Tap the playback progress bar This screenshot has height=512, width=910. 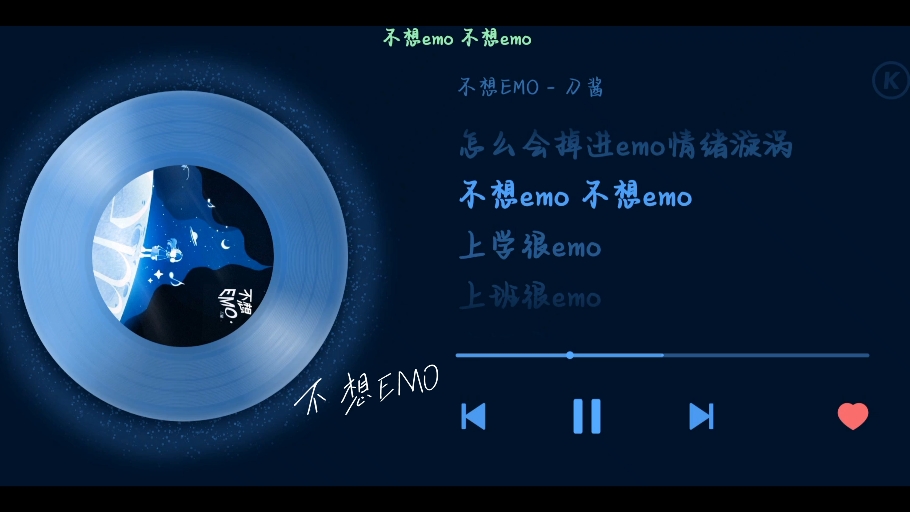pyautogui.click(x=662, y=355)
